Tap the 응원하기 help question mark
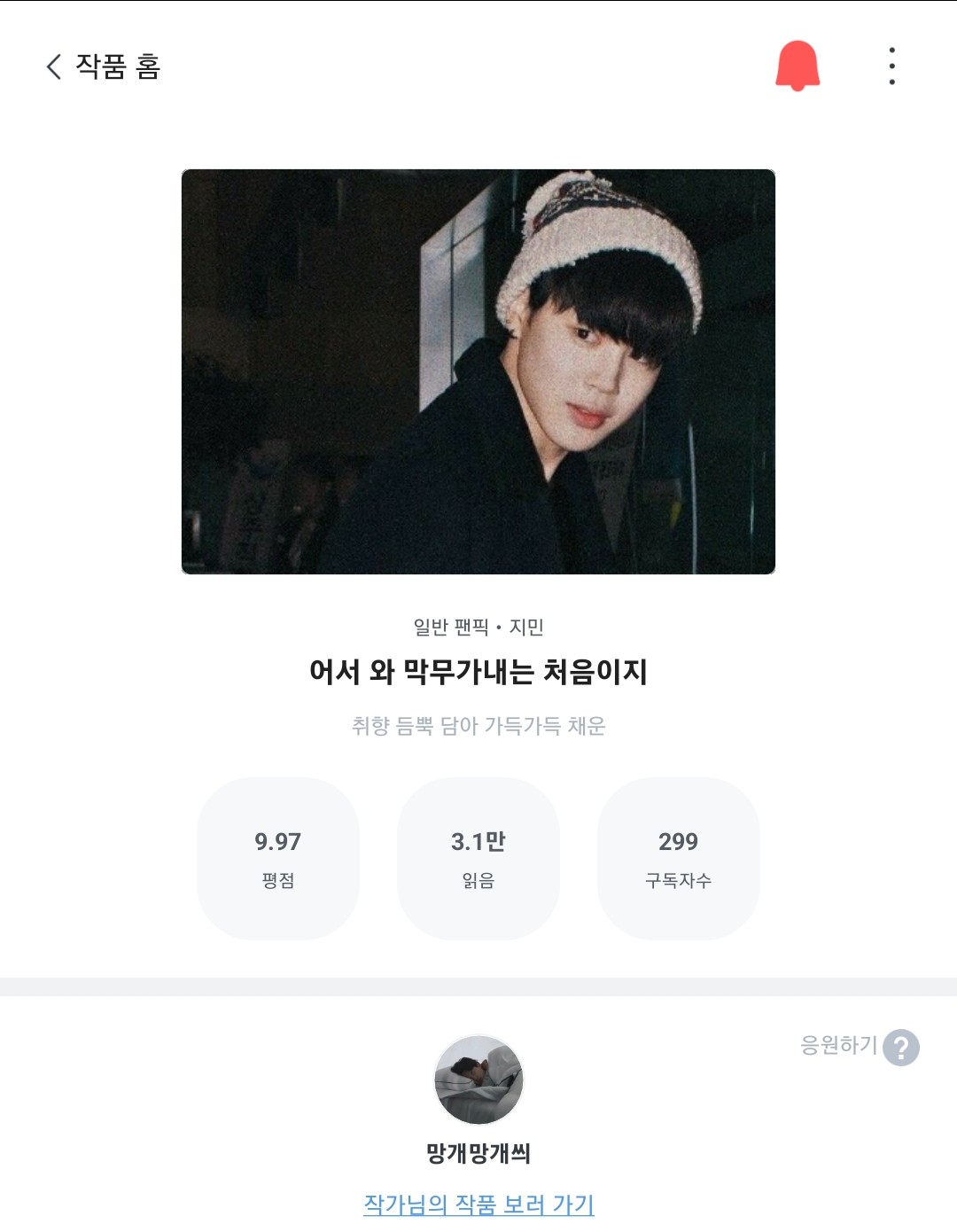The height and width of the screenshot is (1232, 957). click(x=901, y=1048)
